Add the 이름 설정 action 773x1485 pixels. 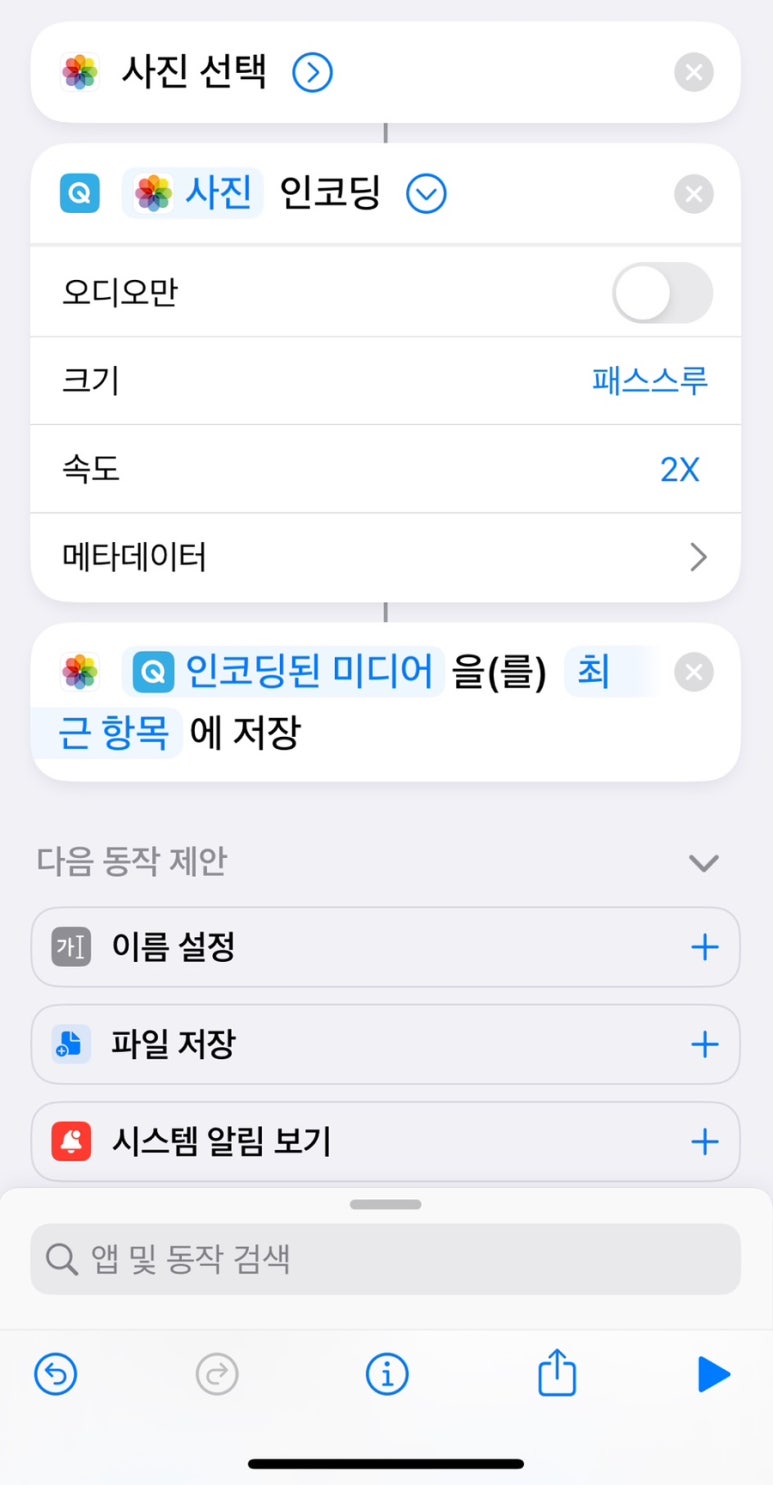click(x=705, y=947)
